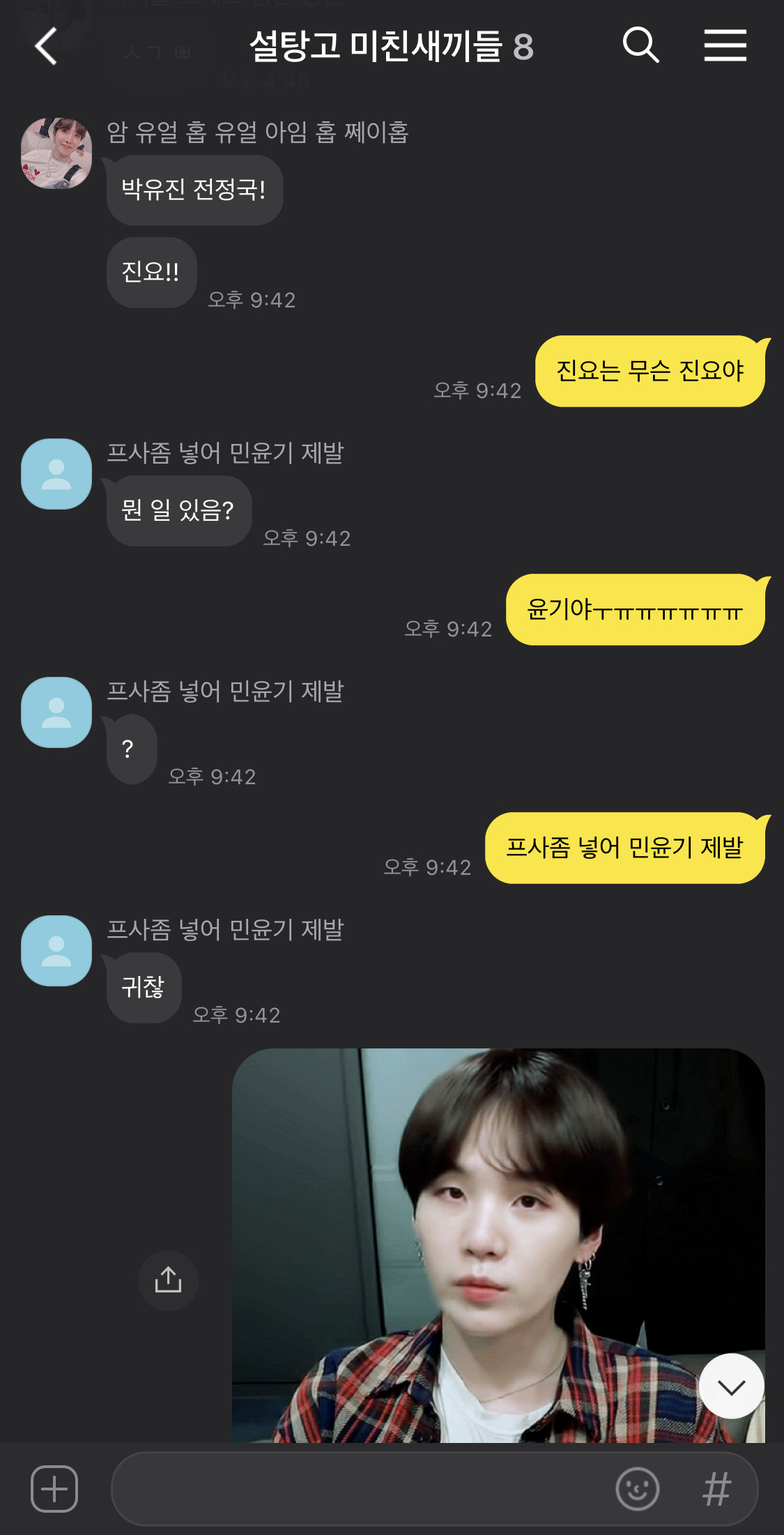This screenshot has width=784, height=1535.
Task: Search within this chat
Action: (x=640, y=46)
